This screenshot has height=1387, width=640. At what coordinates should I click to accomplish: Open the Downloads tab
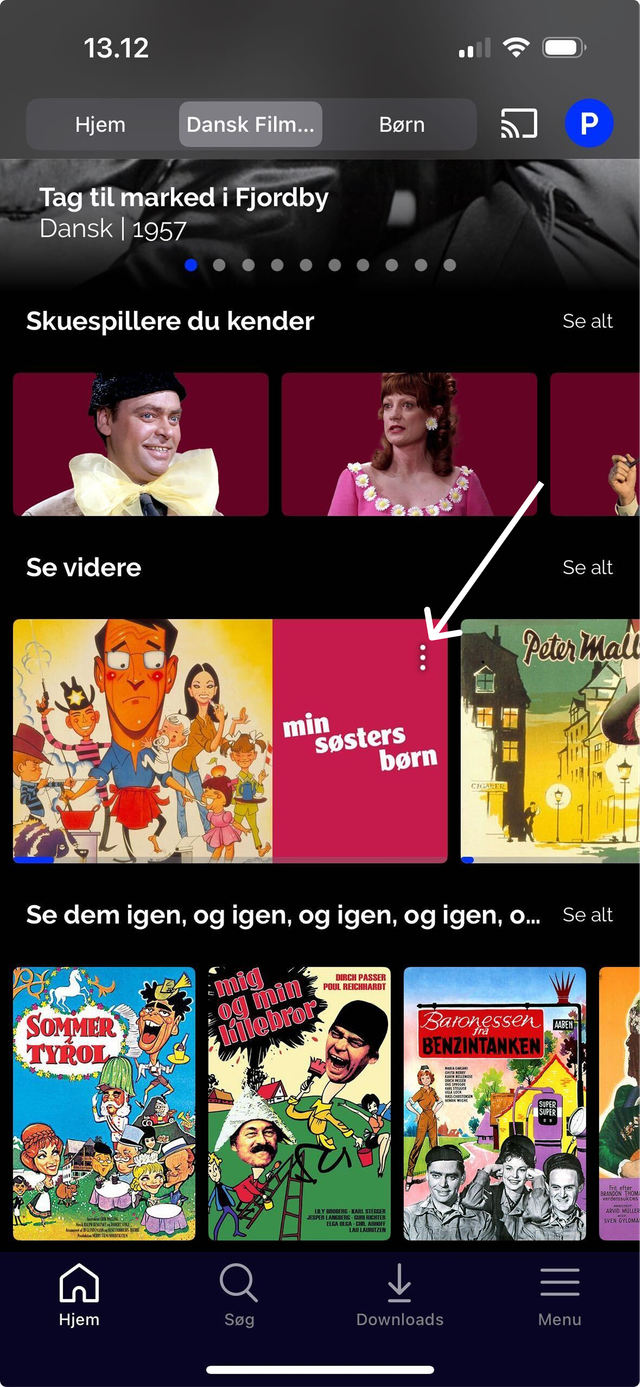coord(399,1295)
